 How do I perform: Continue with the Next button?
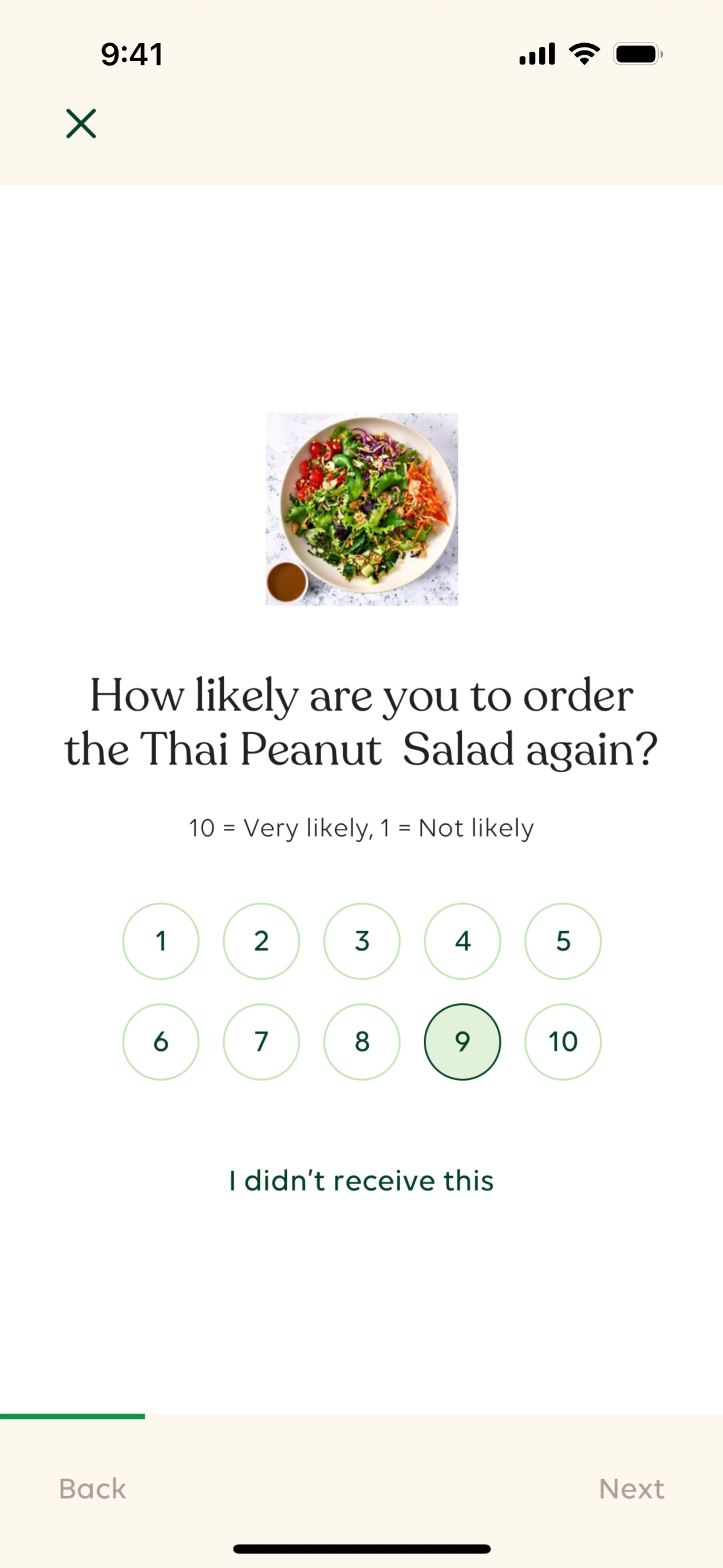pos(632,1489)
